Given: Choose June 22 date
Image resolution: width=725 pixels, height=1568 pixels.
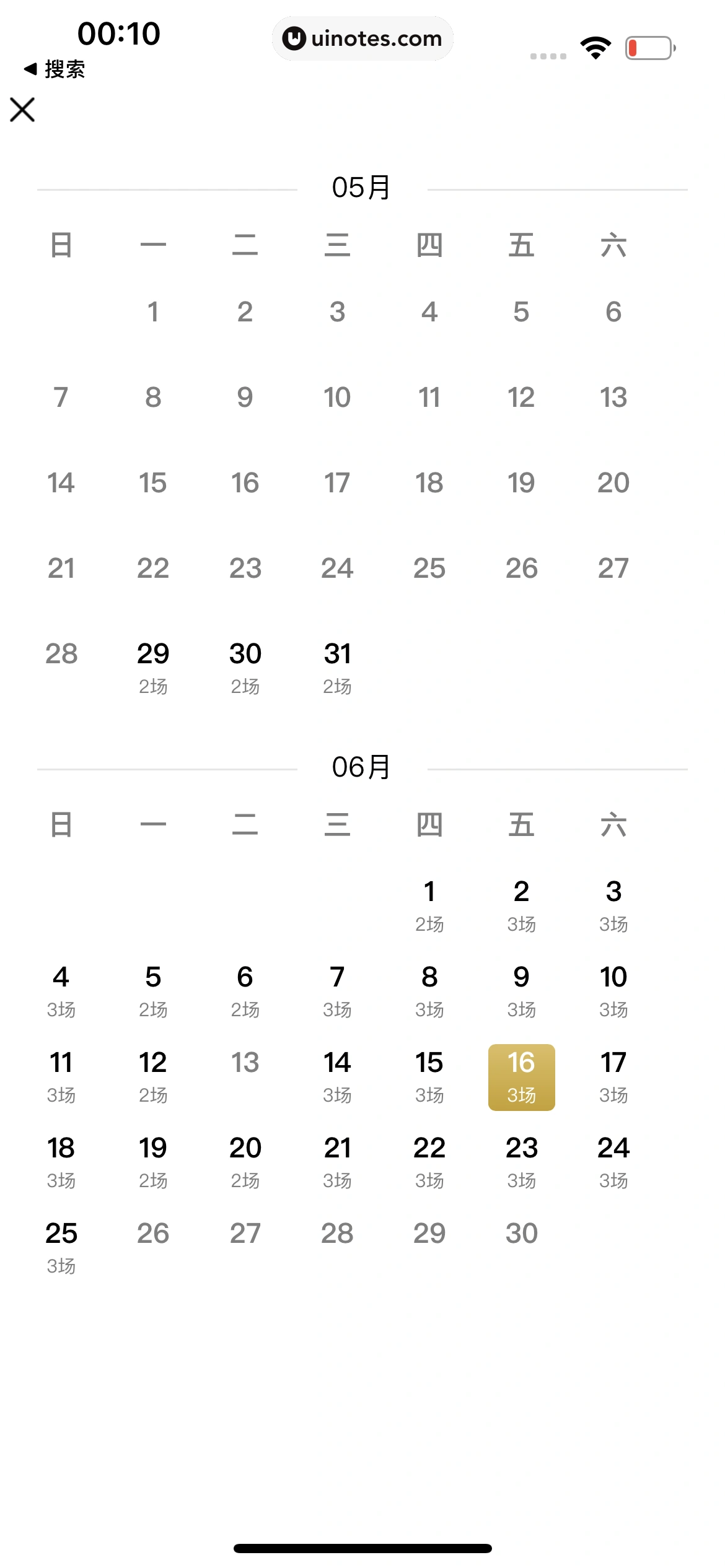Looking at the screenshot, I should pos(429,1162).
